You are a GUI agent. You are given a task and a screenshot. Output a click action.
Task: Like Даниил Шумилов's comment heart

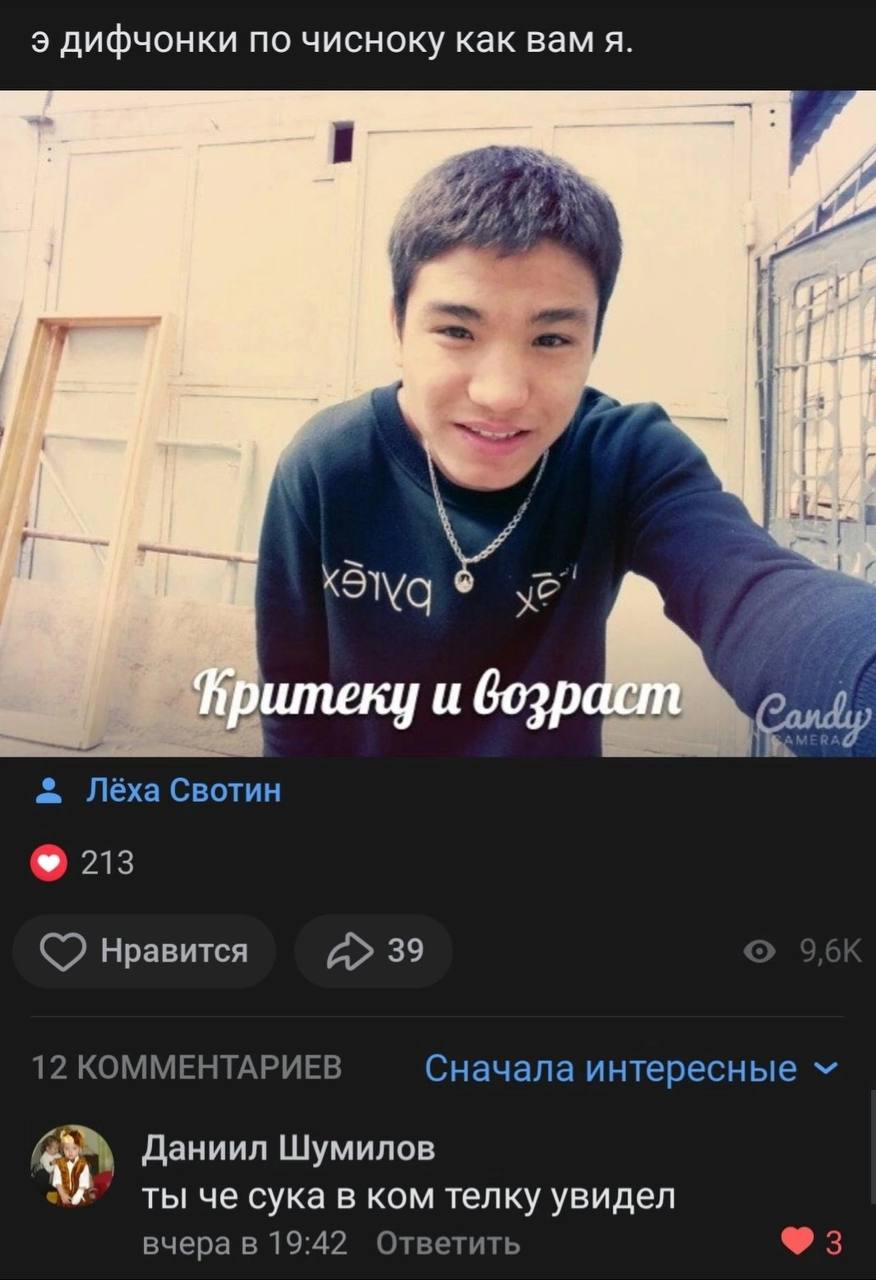coord(797,1242)
